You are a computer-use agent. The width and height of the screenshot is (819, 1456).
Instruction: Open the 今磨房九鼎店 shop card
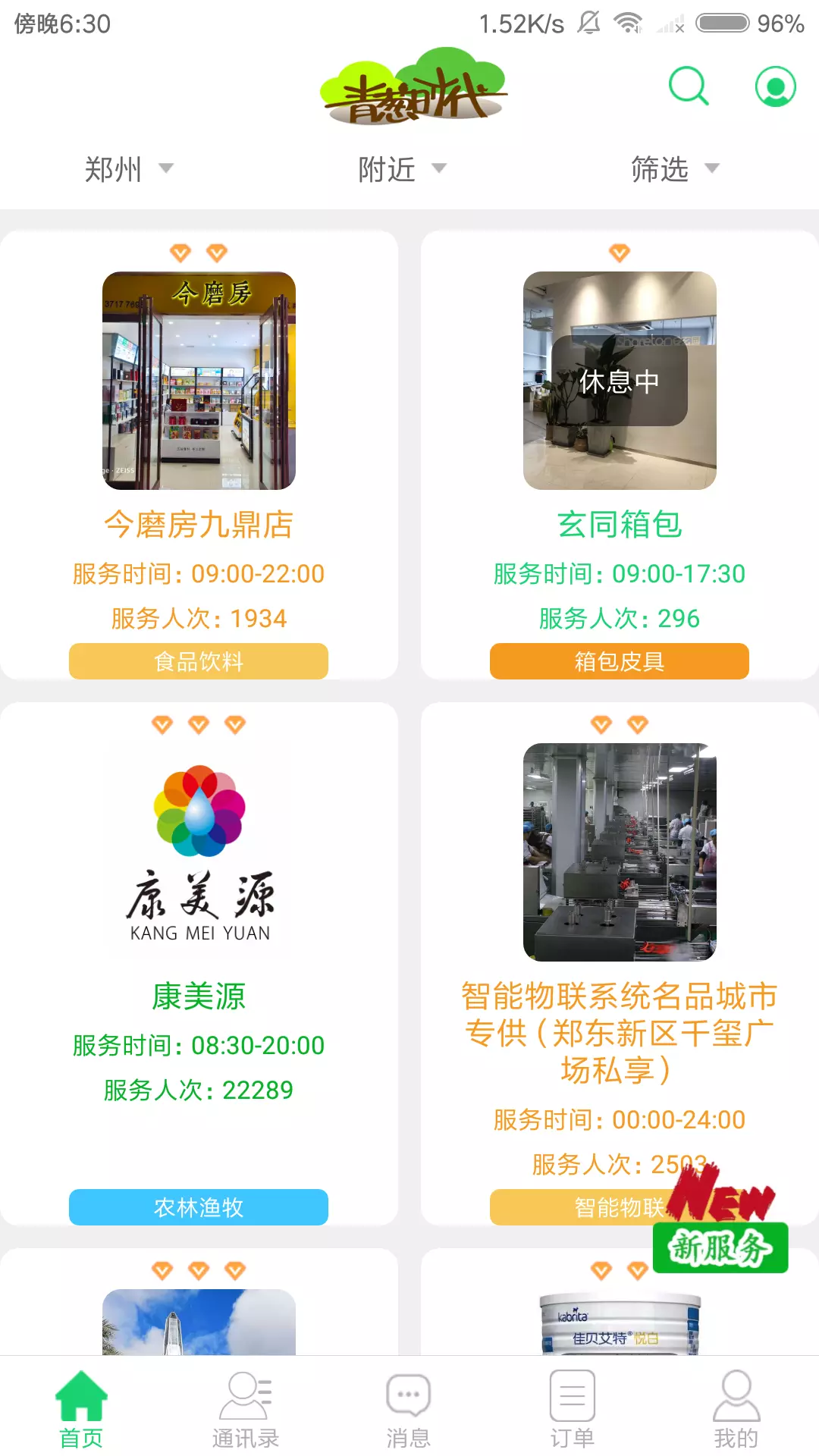coord(199,455)
